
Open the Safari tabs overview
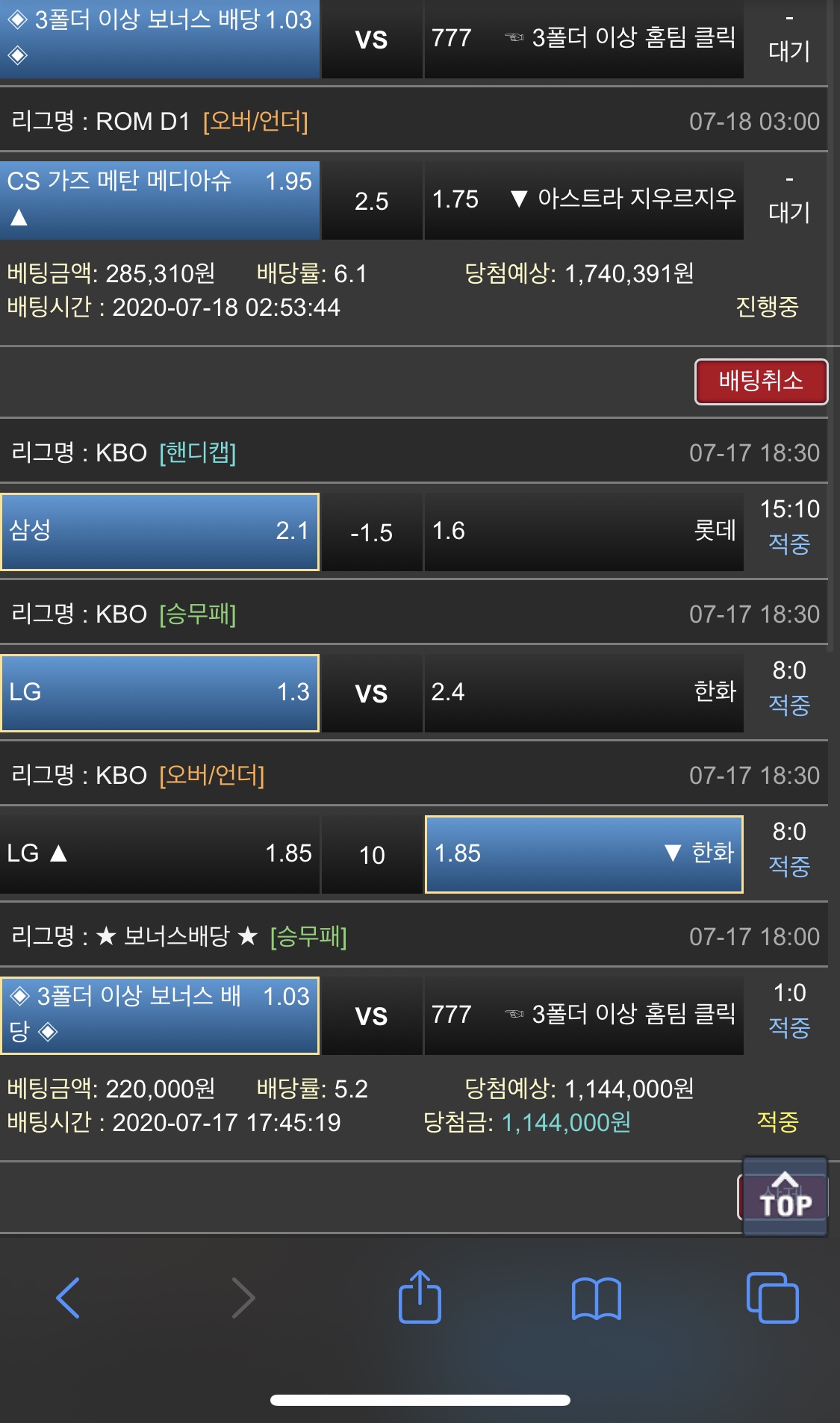(x=772, y=1298)
